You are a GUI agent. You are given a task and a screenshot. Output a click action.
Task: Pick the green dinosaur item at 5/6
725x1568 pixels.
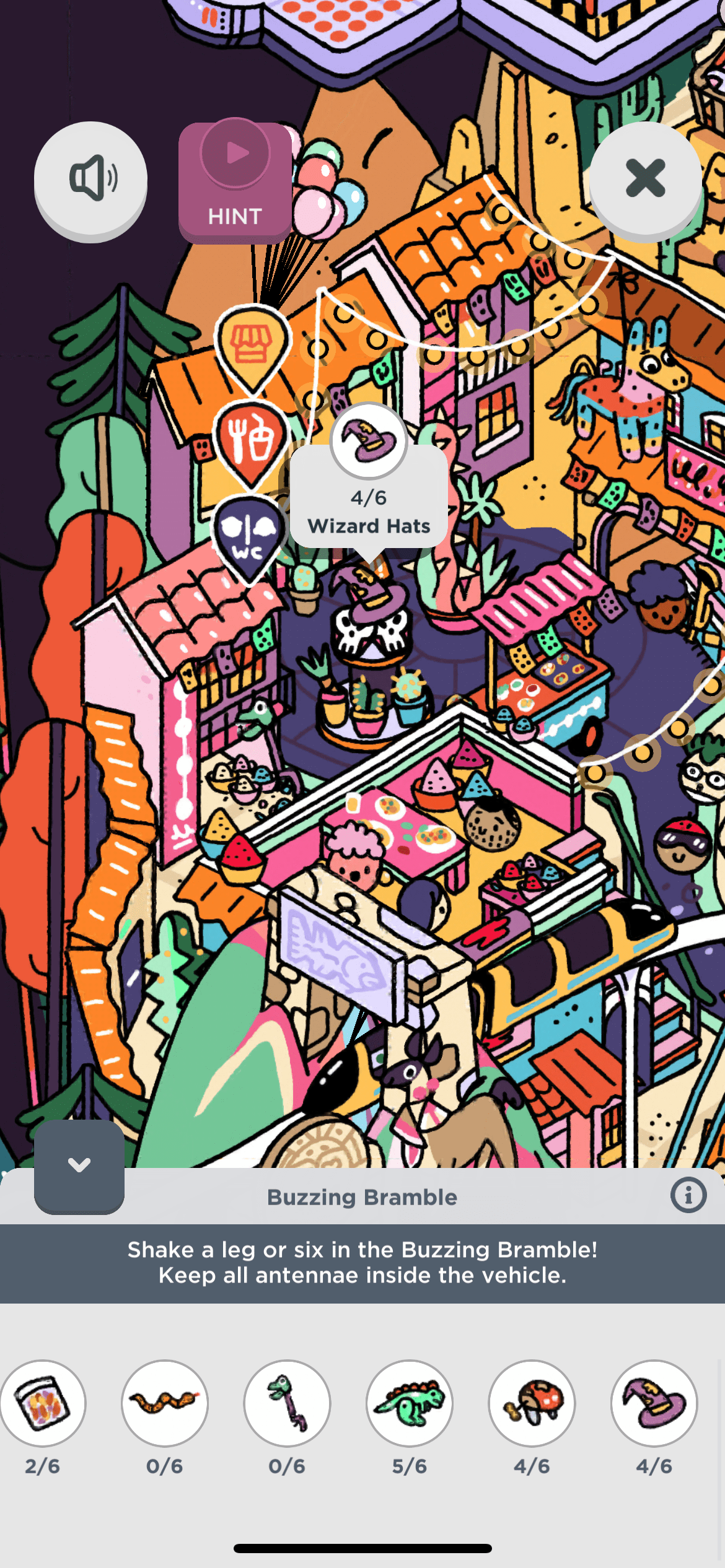[409, 1403]
